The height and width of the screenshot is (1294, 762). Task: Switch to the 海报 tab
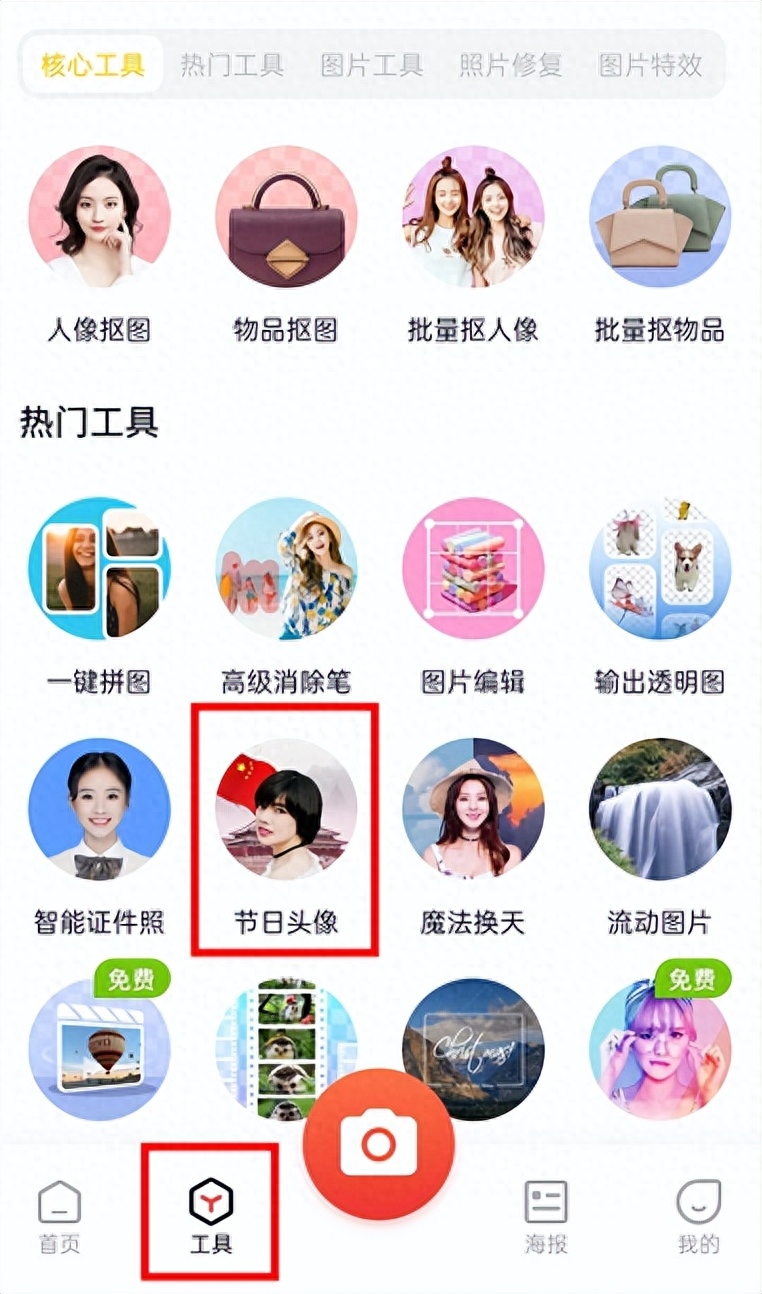click(546, 1216)
